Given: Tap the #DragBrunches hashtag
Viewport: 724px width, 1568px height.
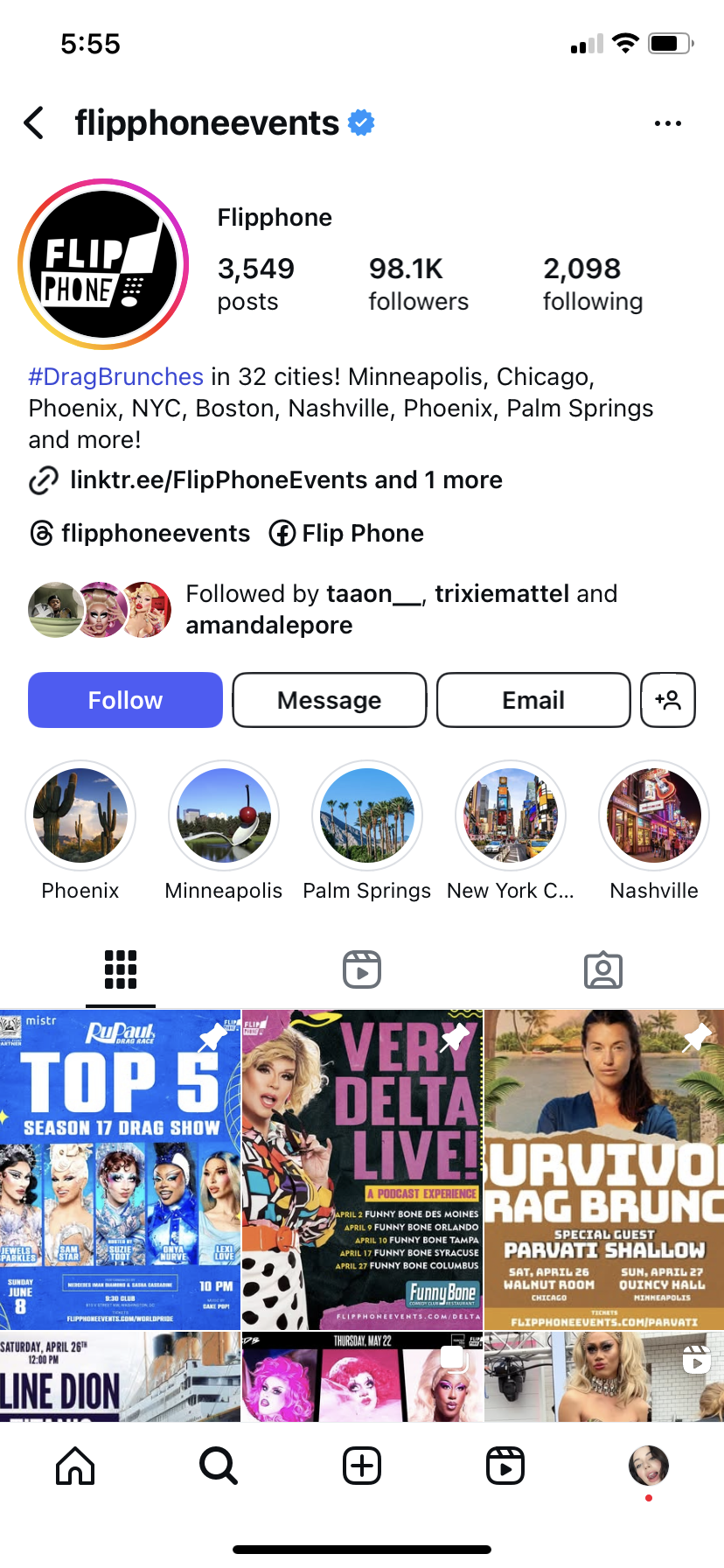Looking at the screenshot, I should click(x=116, y=377).
